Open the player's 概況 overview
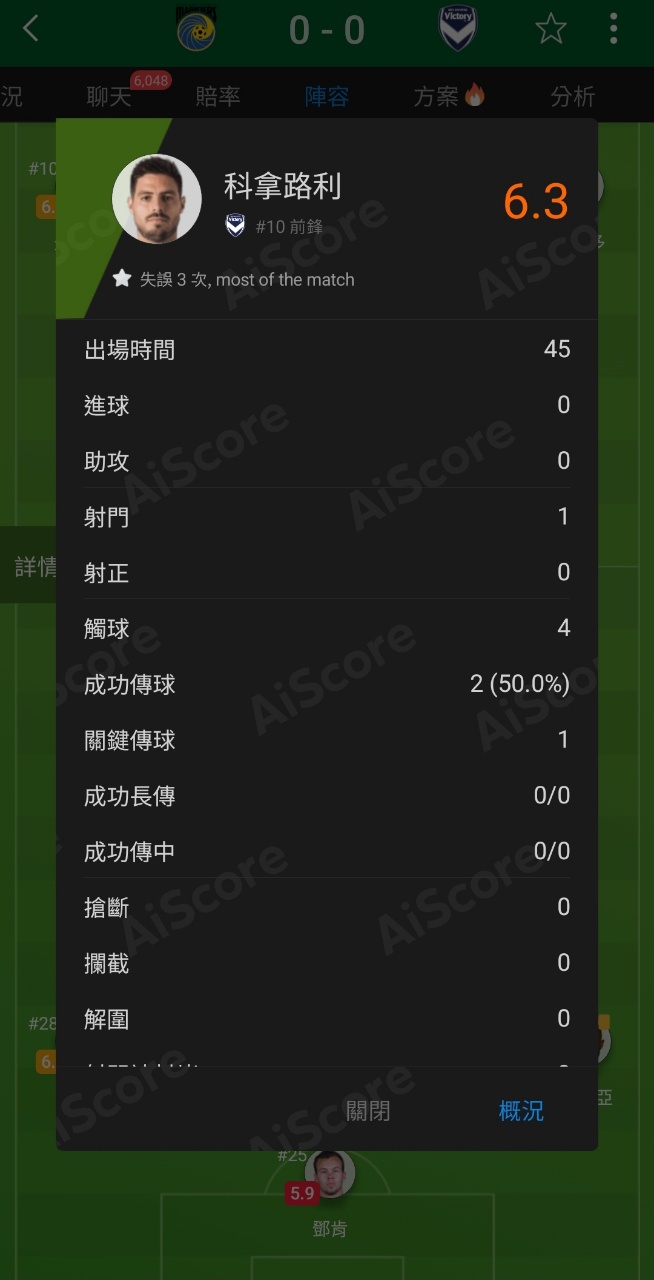 521,1110
